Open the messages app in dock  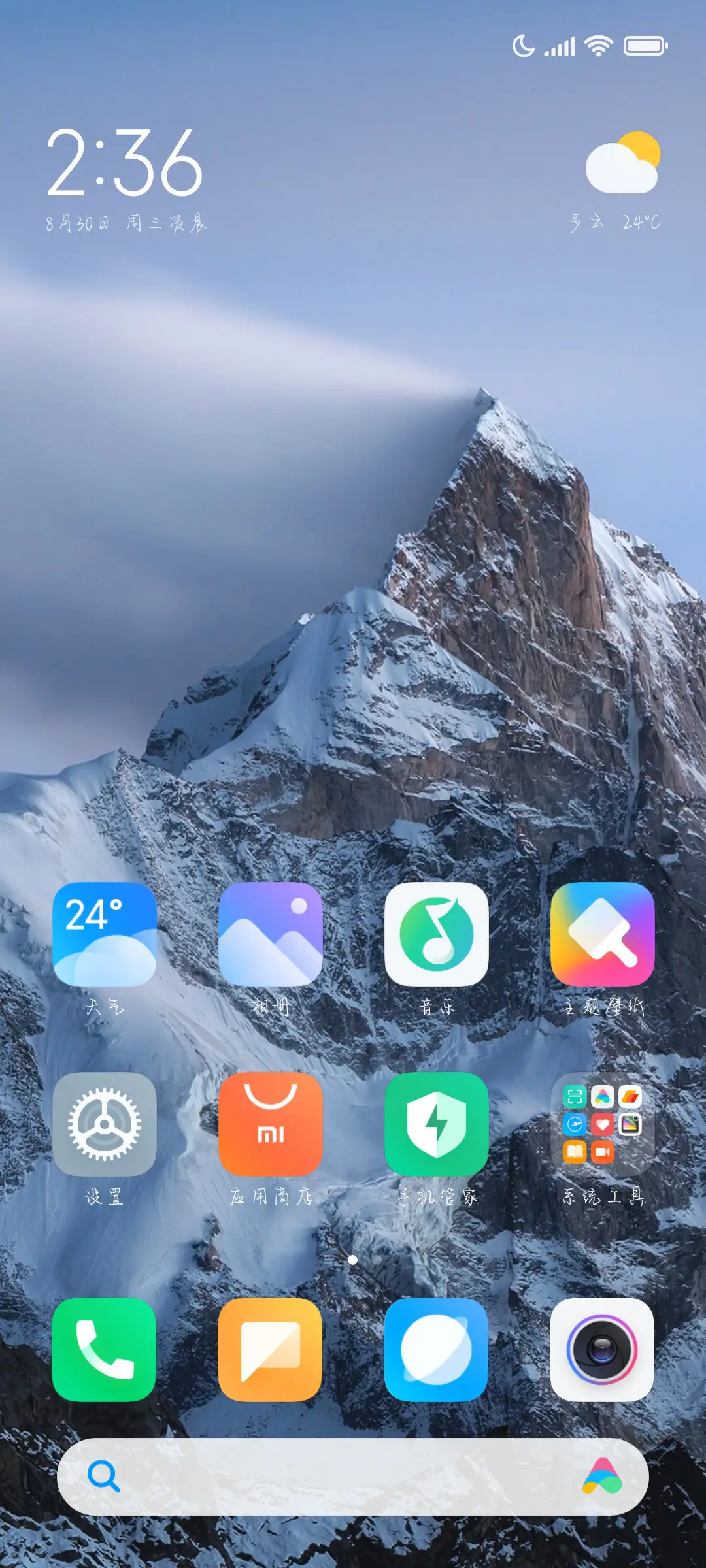tap(270, 1350)
